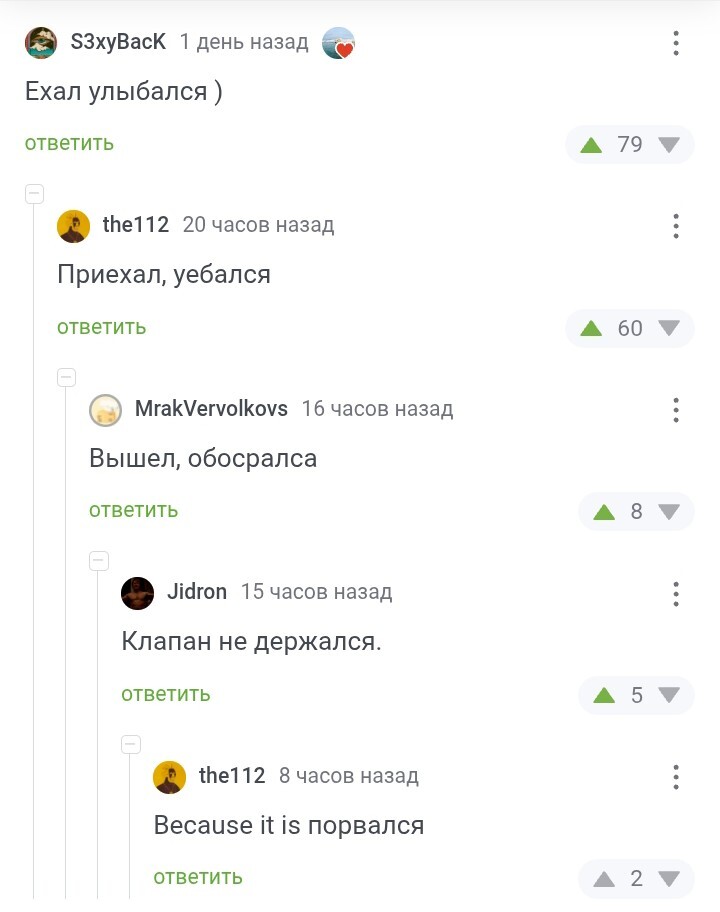This screenshot has width=720, height=912.
Task: Reply to S3xyBacK's comment
Action: pyautogui.click(x=69, y=143)
